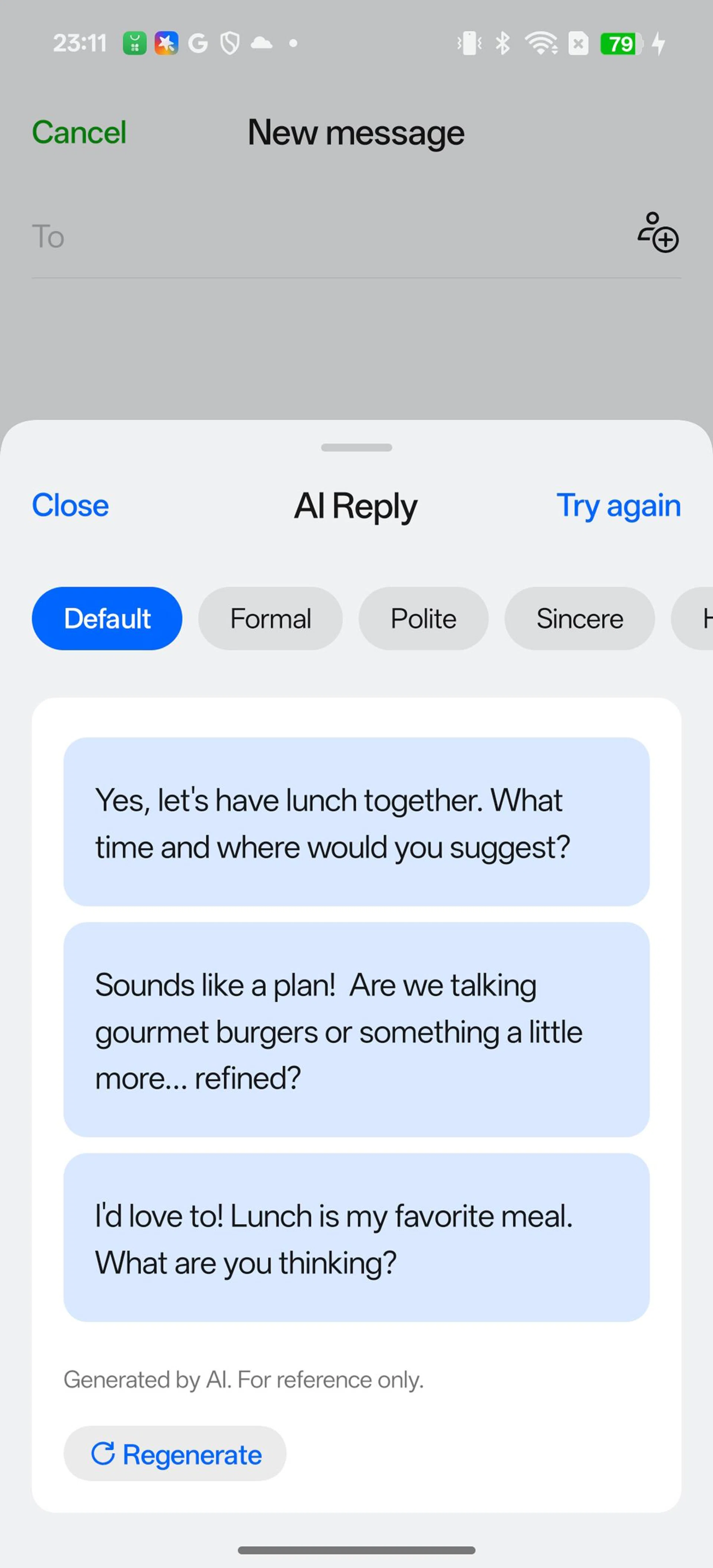Tap Try again for AI Reply
713x1568 pixels.
(618, 505)
